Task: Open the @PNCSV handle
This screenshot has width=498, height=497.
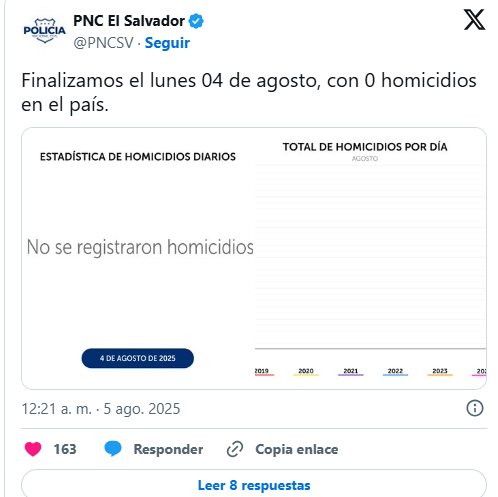Action: click(x=103, y=43)
